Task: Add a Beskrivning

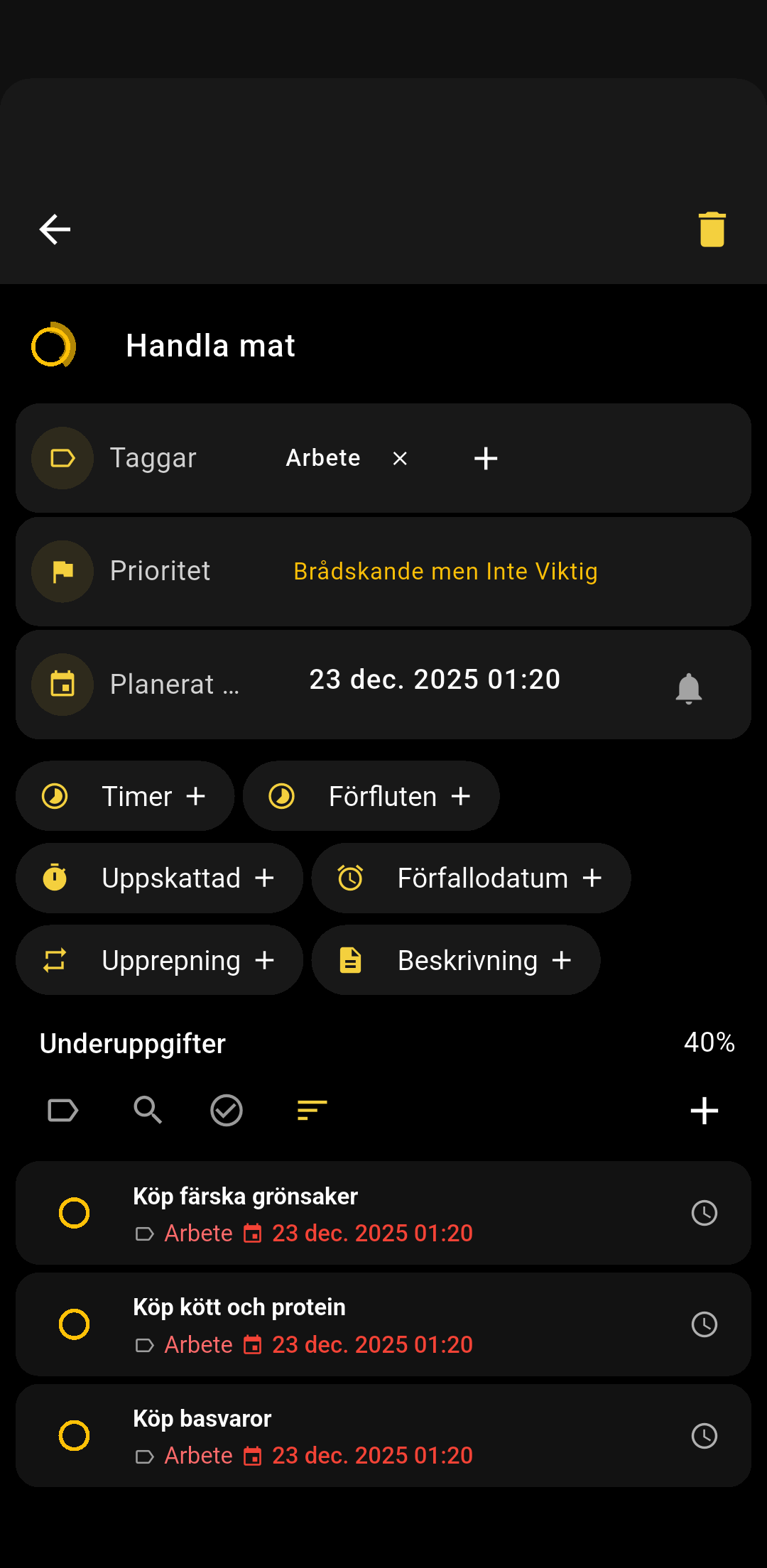Action: (x=456, y=960)
